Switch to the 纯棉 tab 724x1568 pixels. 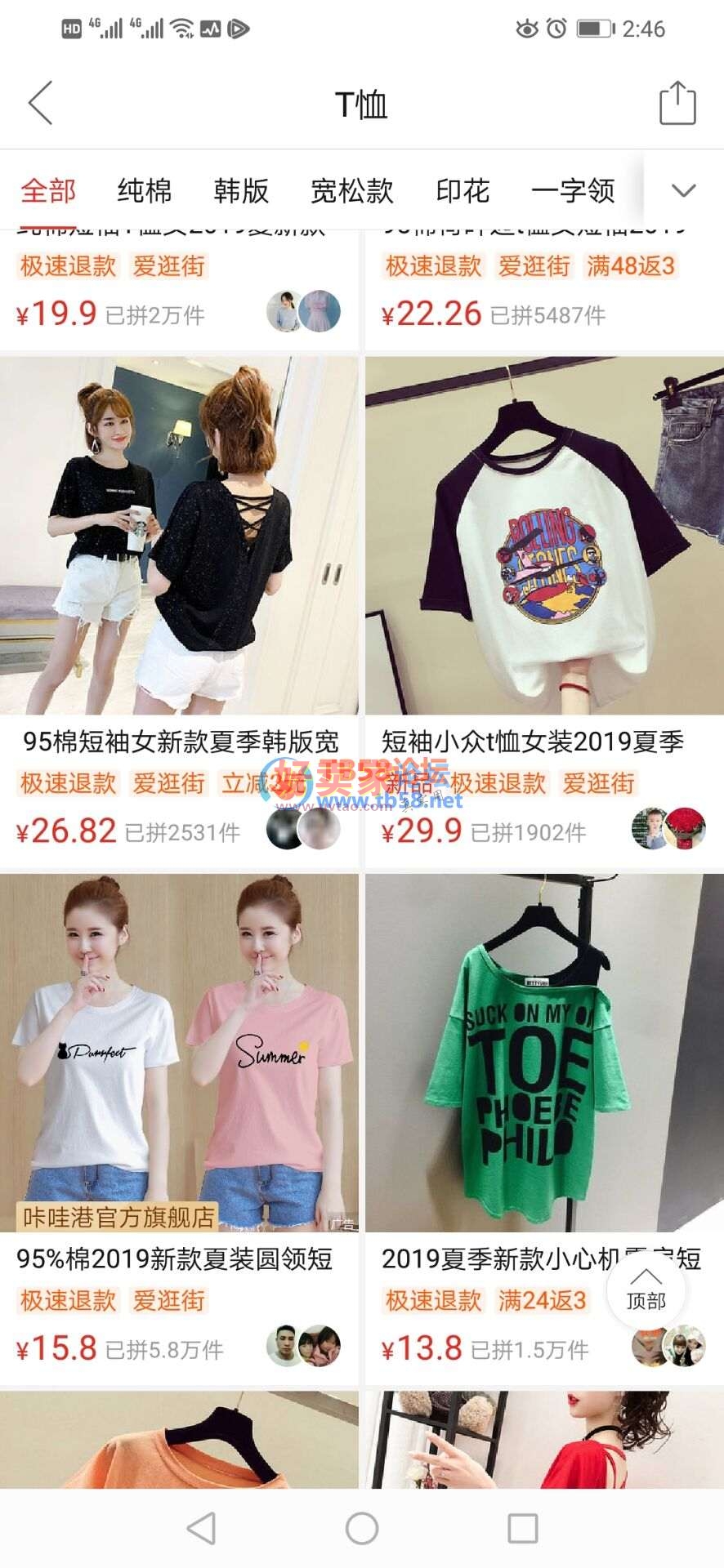click(x=145, y=191)
